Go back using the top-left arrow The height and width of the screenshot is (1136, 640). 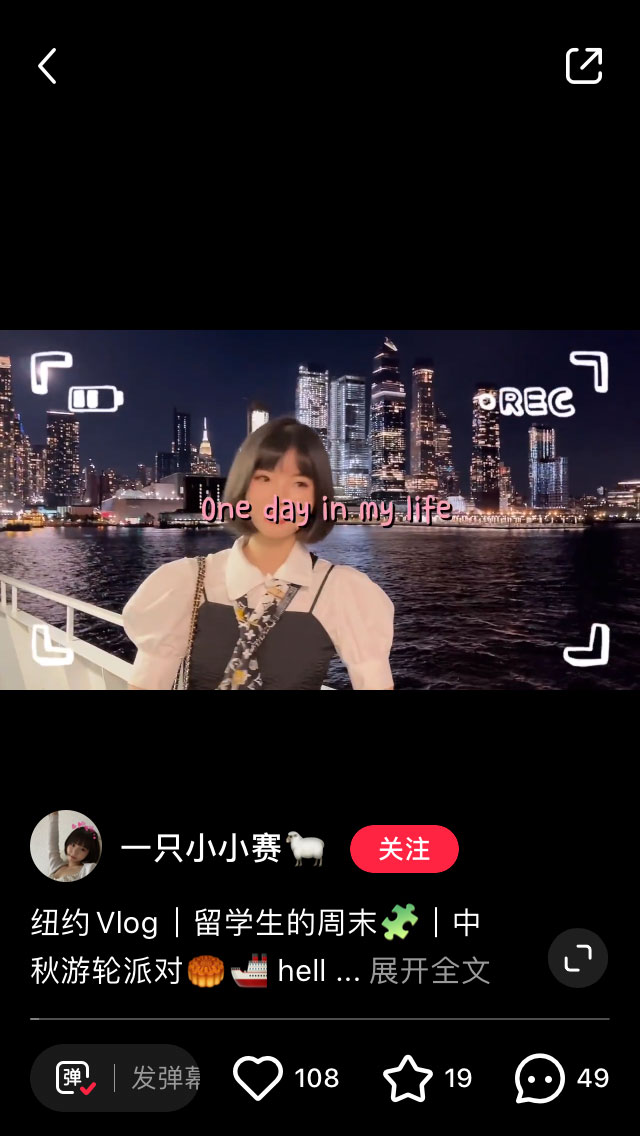pos(47,67)
